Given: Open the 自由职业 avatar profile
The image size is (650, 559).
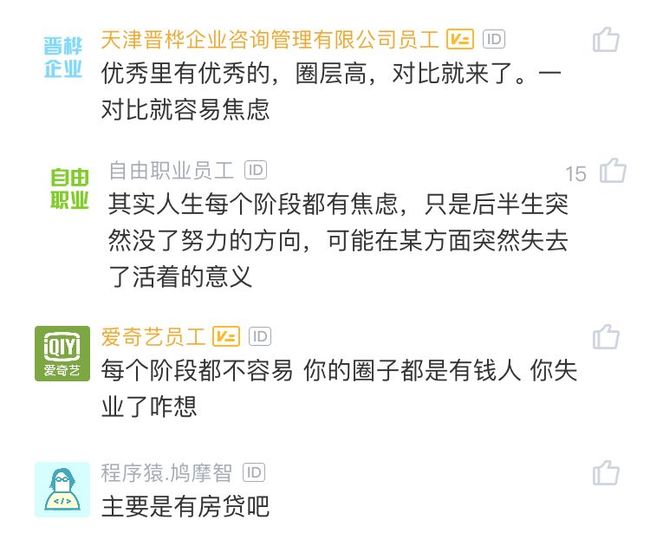Looking at the screenshot, I should coord(69,189).
